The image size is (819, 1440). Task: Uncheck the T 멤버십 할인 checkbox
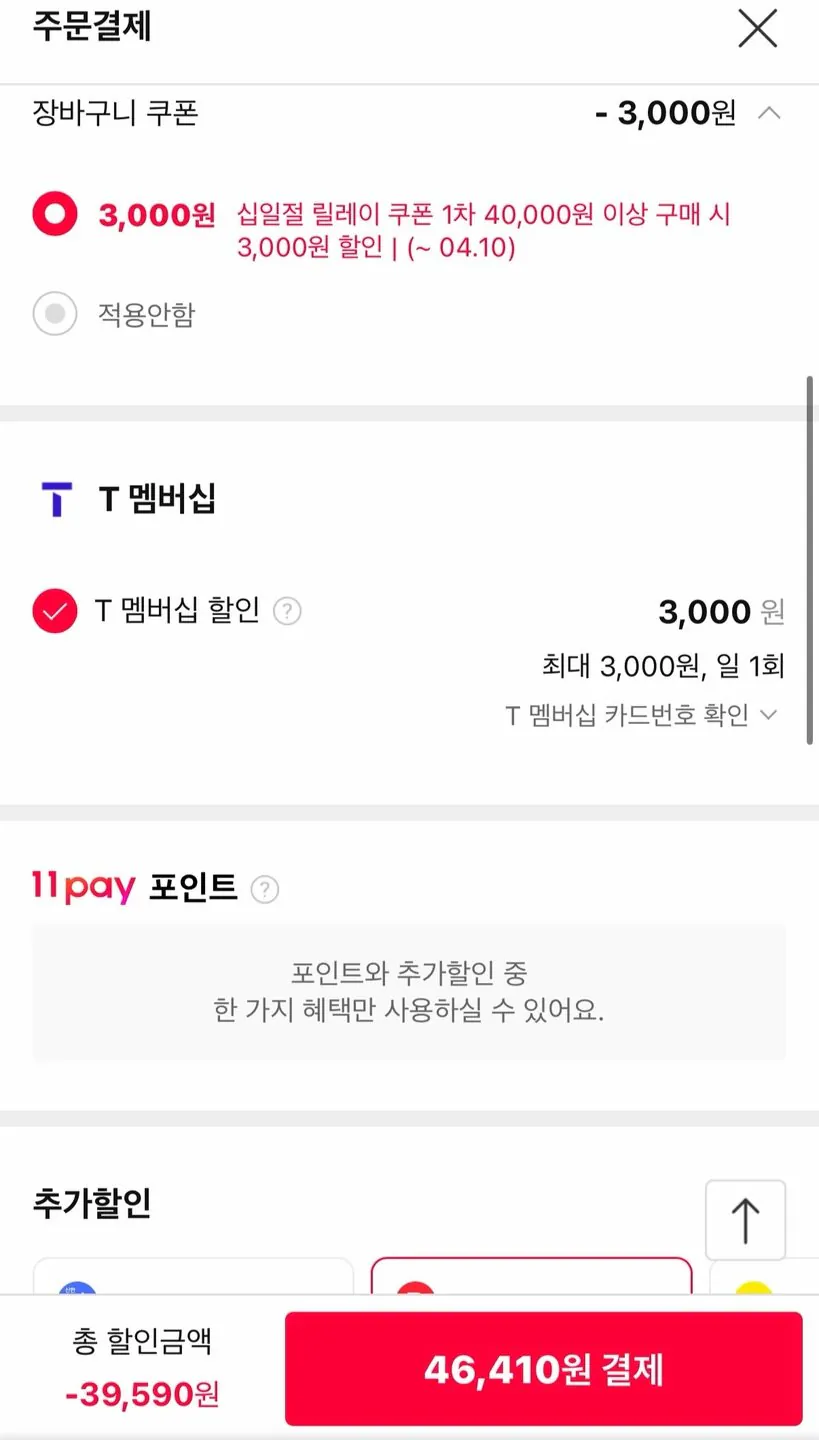tap(55, 611)
